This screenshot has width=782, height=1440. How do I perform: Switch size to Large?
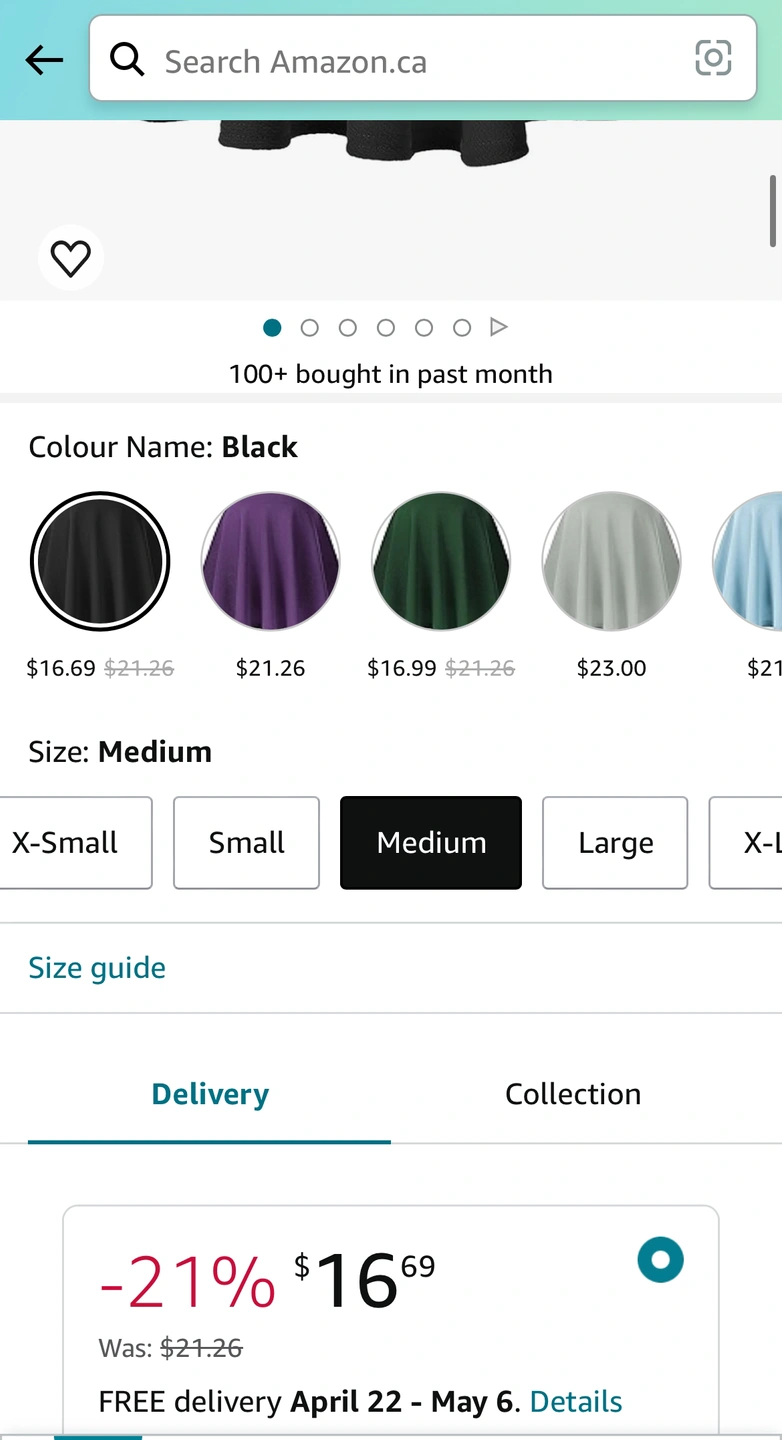pyautogui.click(x=615, y=843)
